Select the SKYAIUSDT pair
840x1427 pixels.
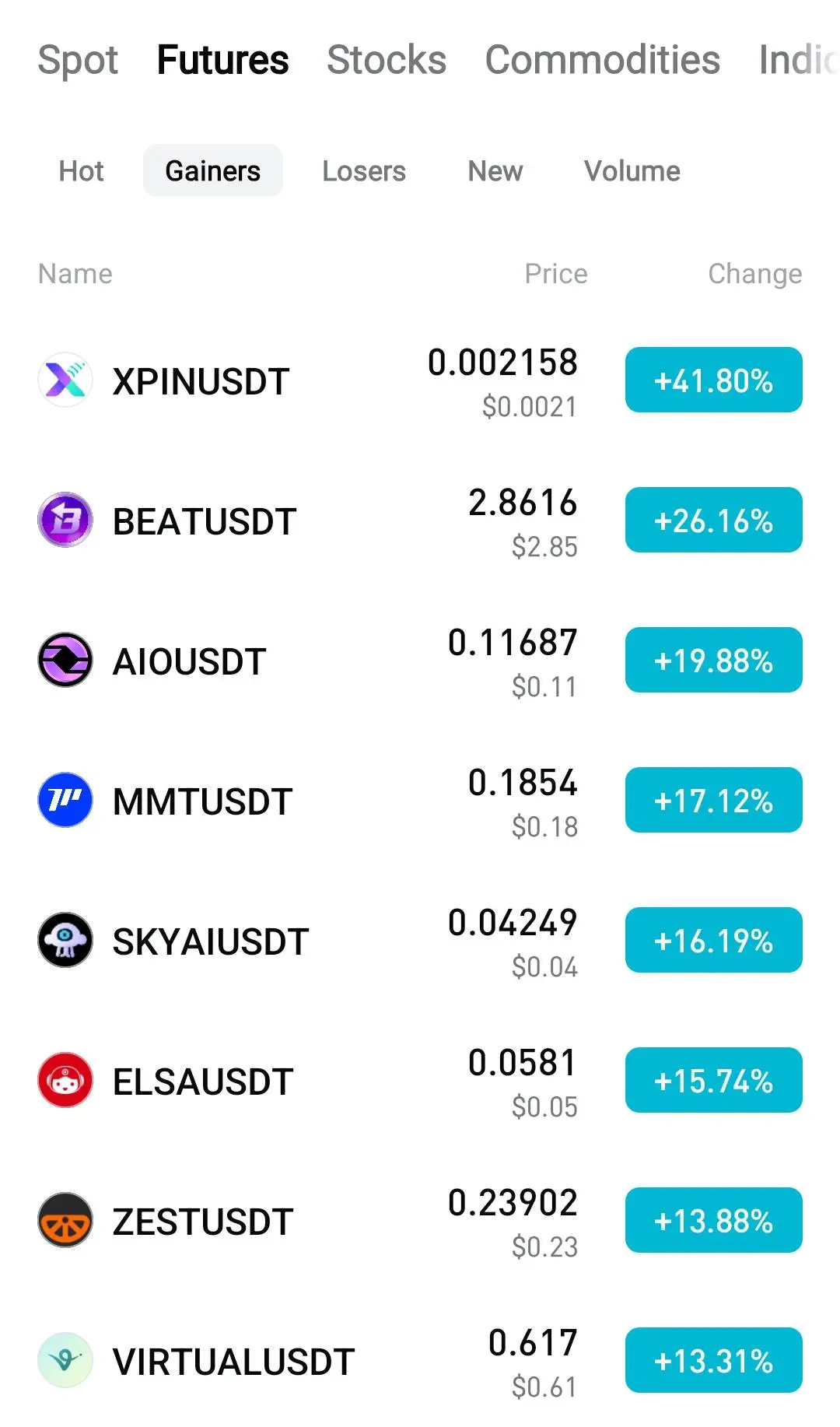(420, 941)
